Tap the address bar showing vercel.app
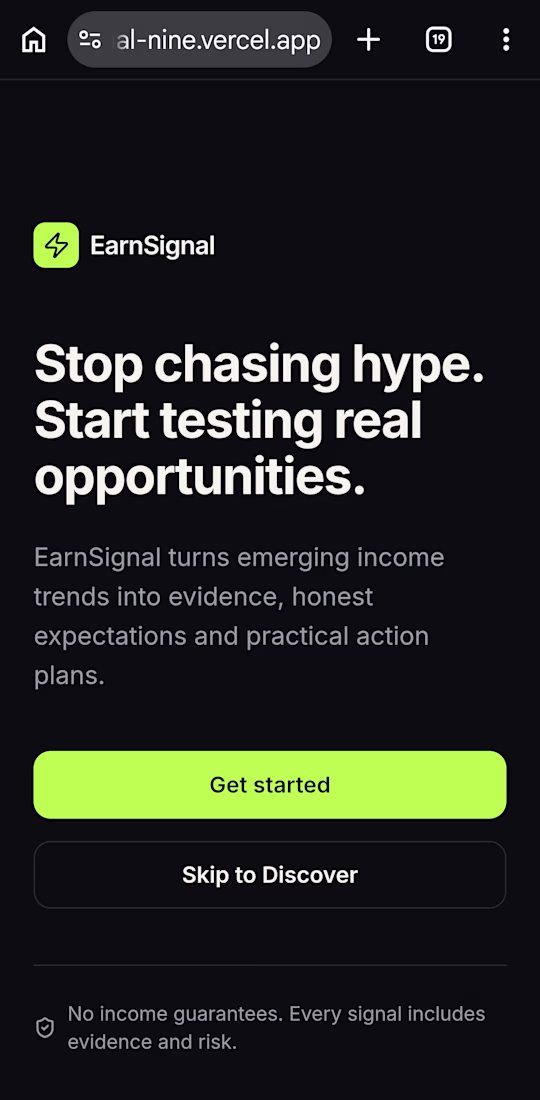540x1100 pixels. tap(200, 40)
